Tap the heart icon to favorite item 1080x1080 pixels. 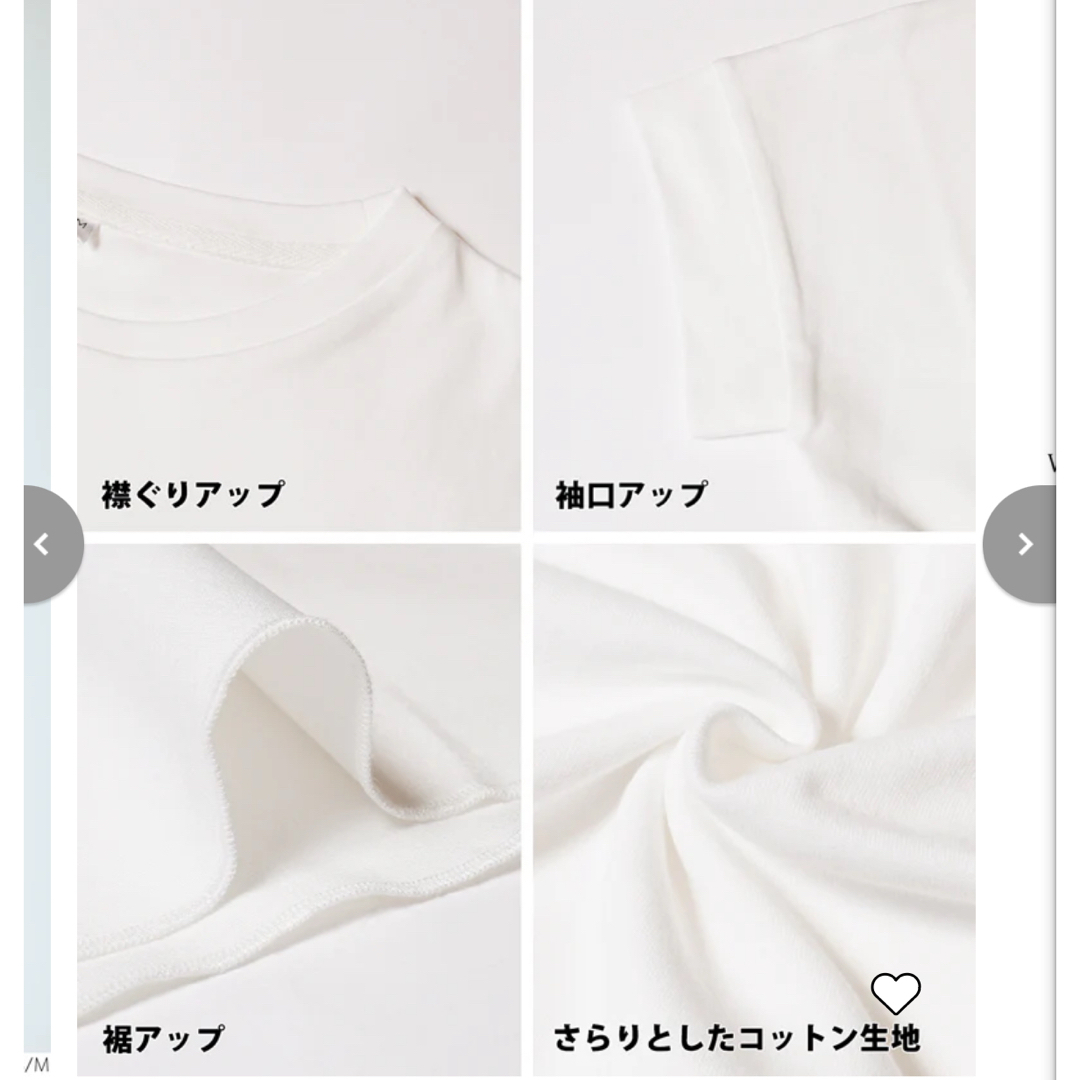pyautogui.click(x=895, y=993)
